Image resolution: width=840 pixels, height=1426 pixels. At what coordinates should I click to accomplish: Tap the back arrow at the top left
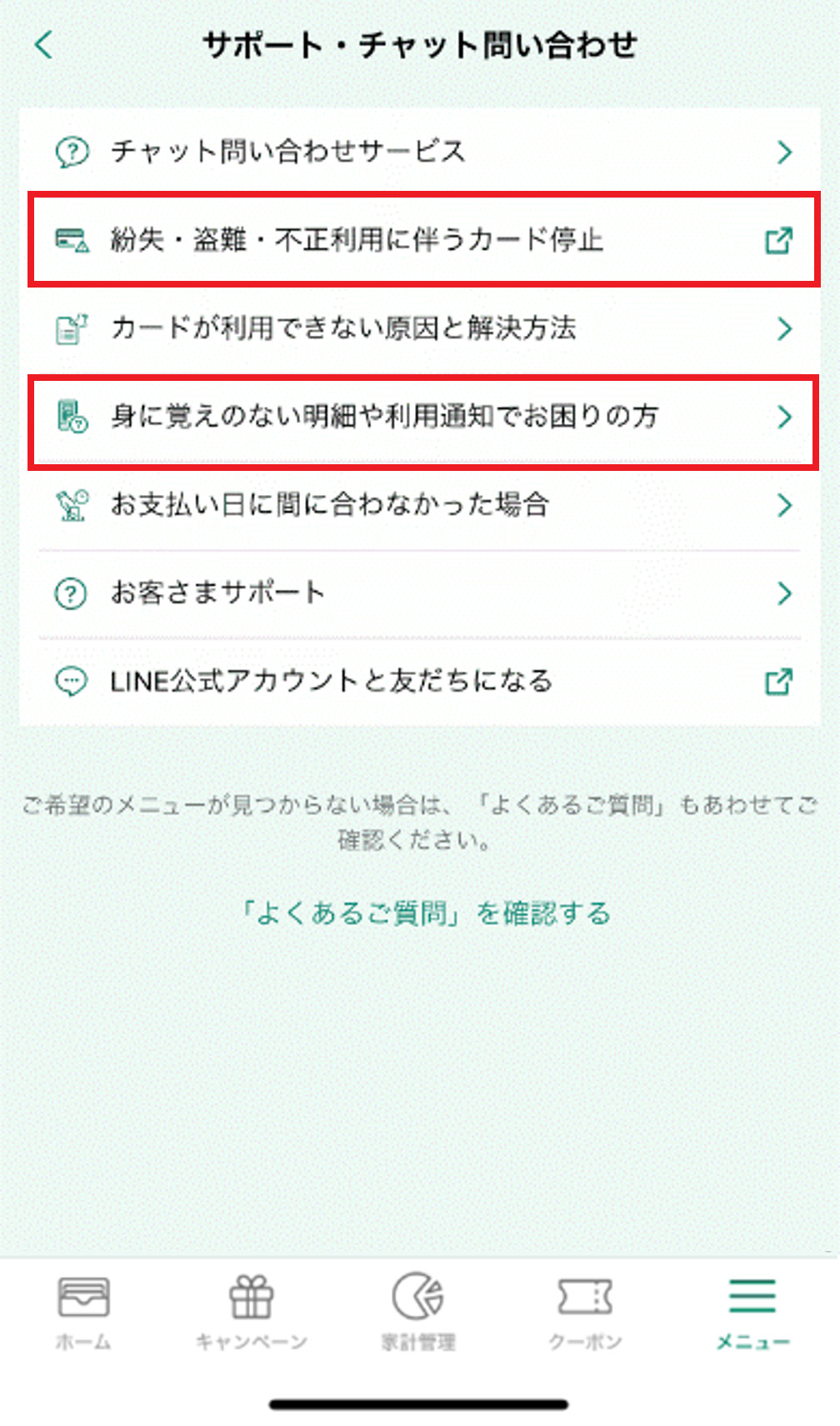pos(42,46)
